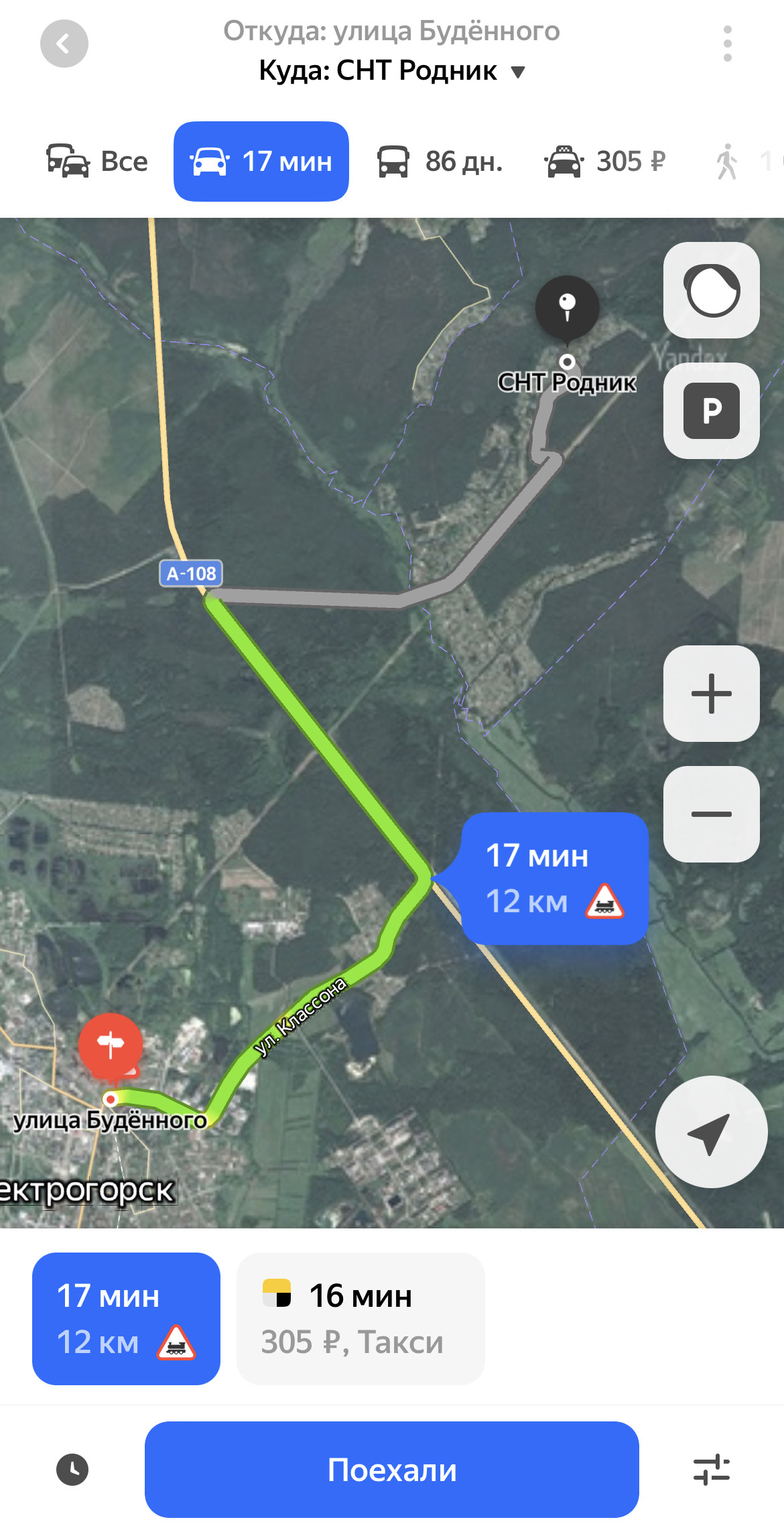784x1534 pixels.
Task: Switch to the Все transport tab
Action: (98, 162)
